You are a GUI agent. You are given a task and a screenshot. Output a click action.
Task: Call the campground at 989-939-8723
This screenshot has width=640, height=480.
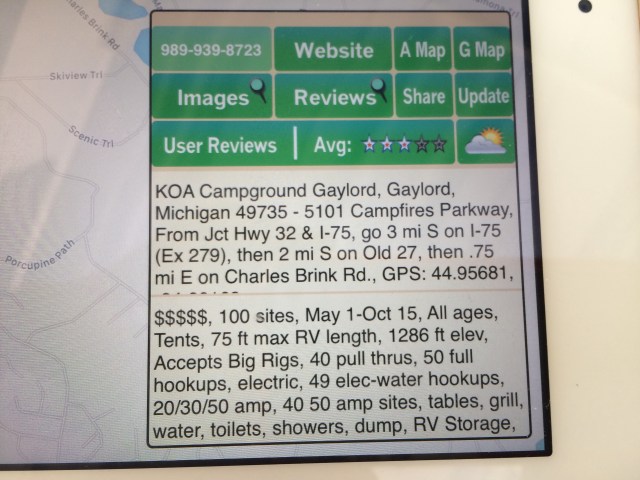pos(211,50)
